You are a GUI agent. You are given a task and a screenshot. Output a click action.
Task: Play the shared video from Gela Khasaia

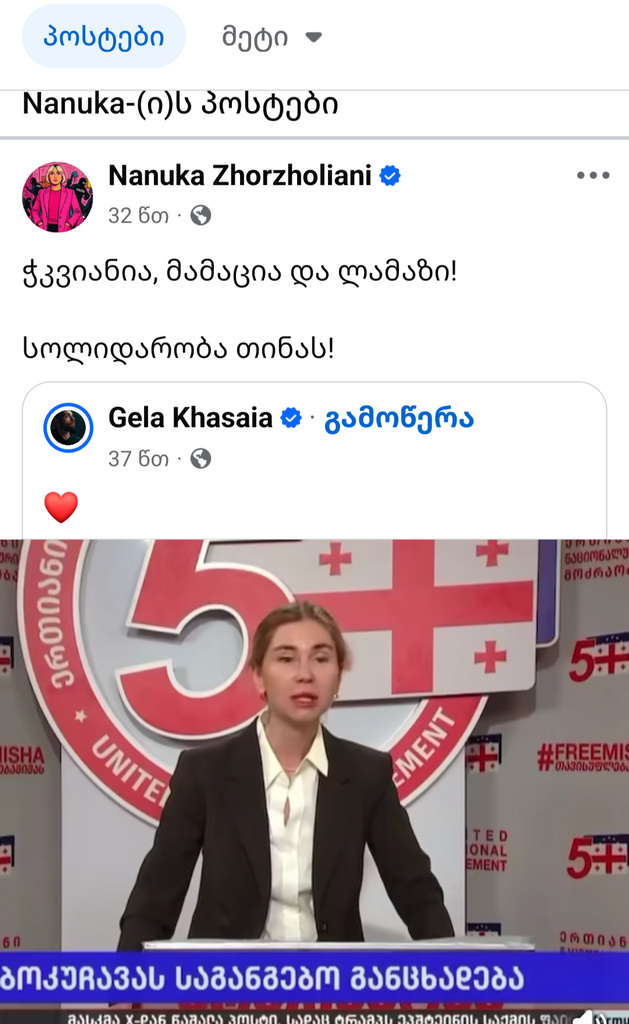(314, 760)
